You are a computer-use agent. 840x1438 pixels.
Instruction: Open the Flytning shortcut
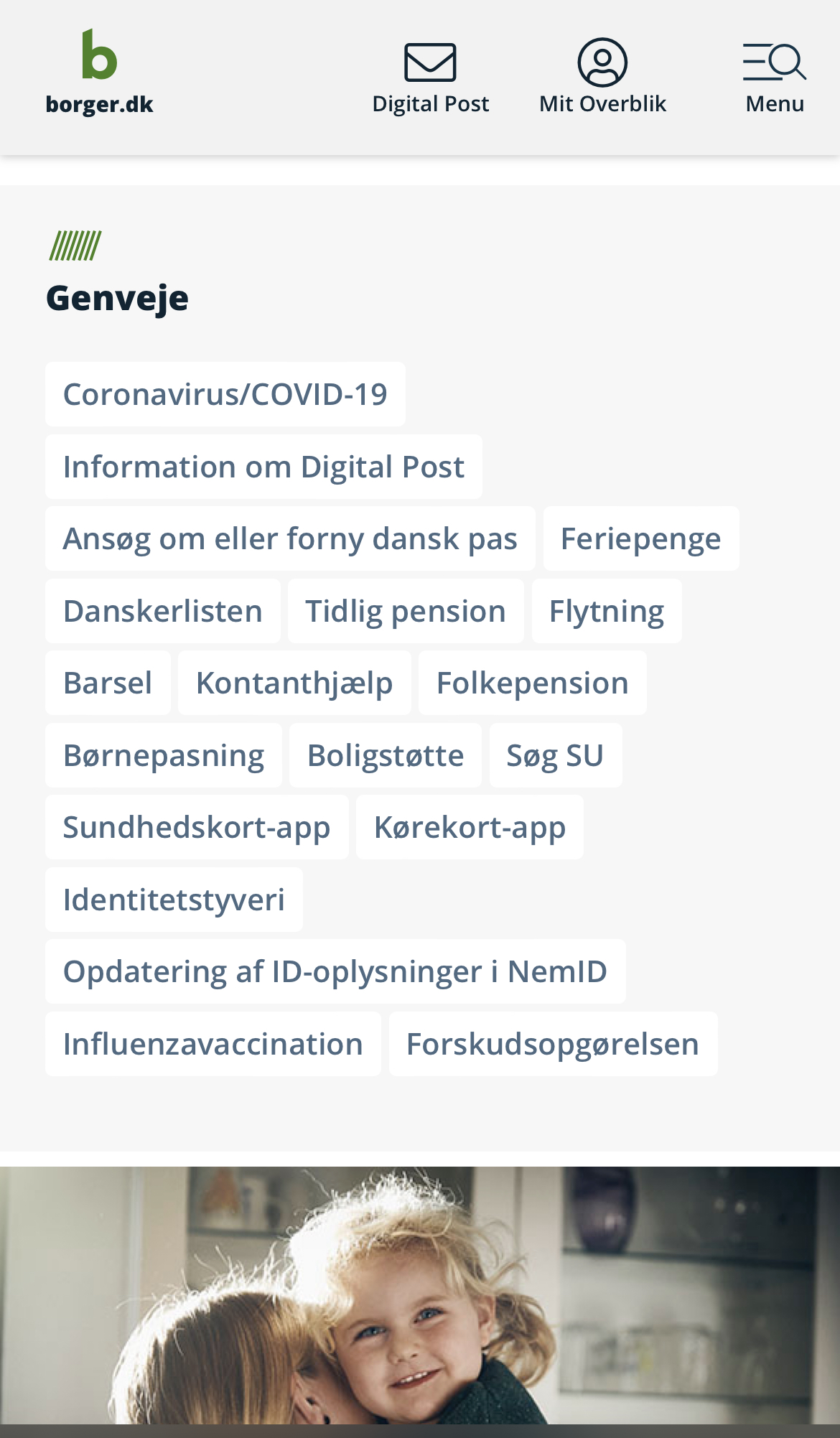(607, 611)
